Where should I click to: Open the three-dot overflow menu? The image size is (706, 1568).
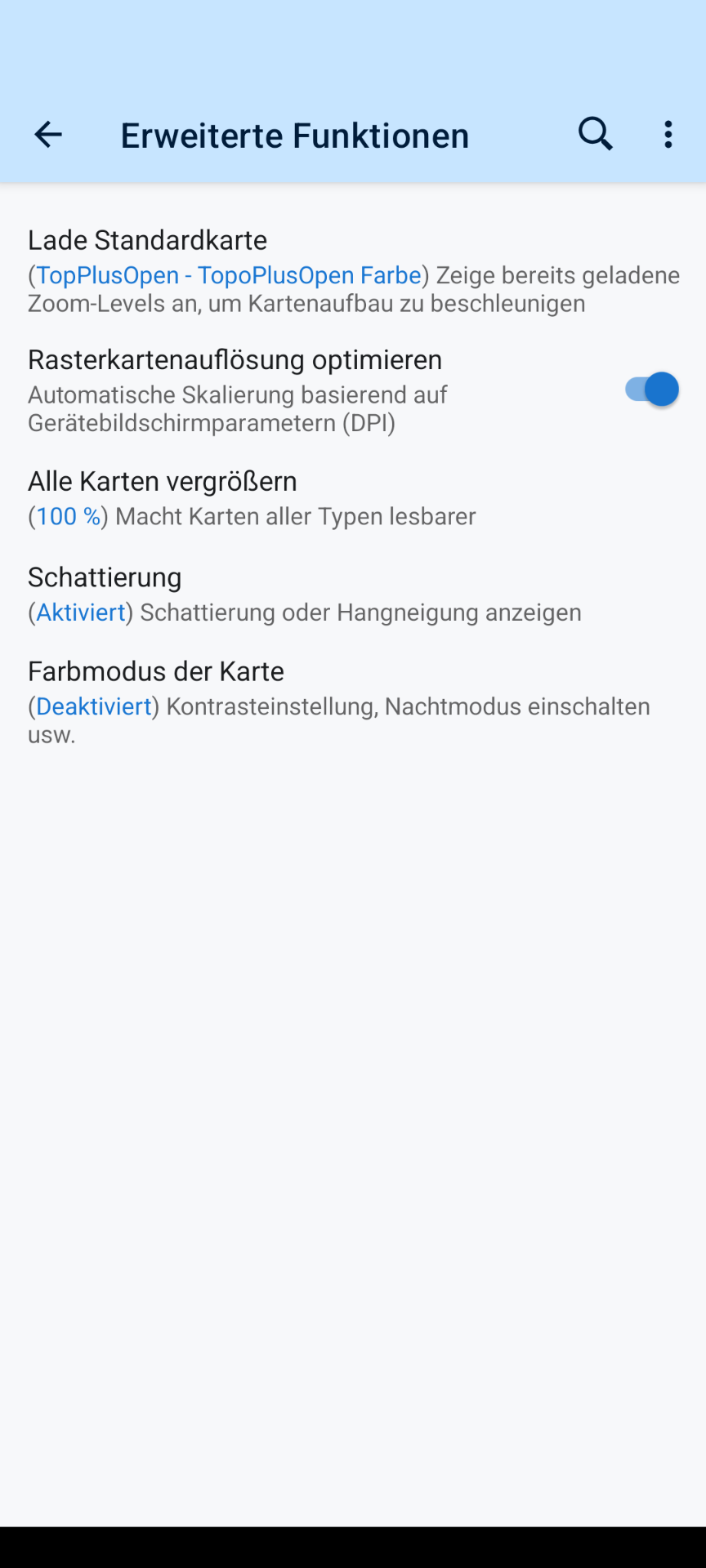(x=668, y=135)
